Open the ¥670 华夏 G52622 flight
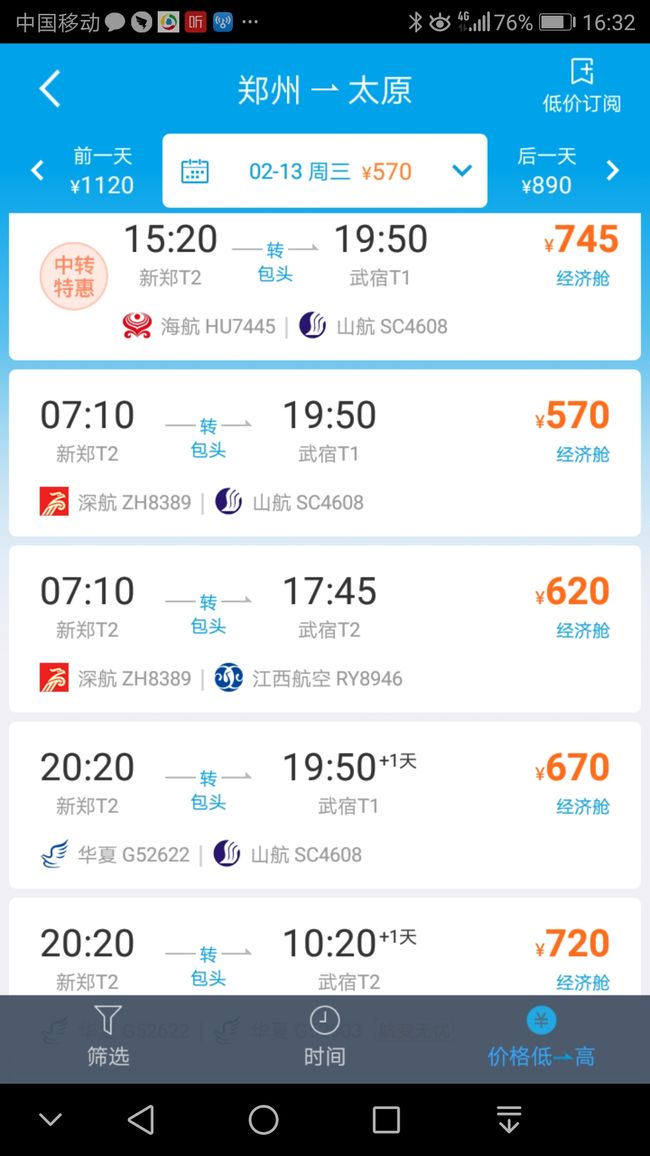 (x=324, y=805)
